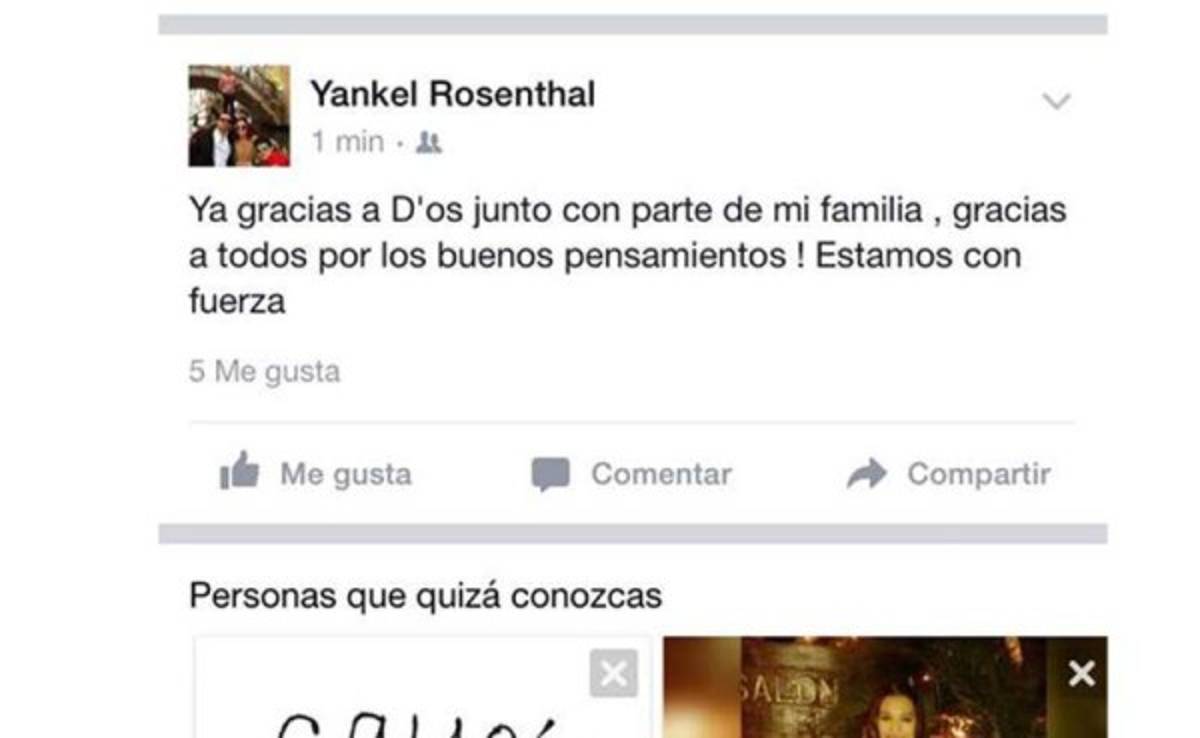
Task: Open Yankel Rosenthal's profile picture
Action: tap(239, 115)
